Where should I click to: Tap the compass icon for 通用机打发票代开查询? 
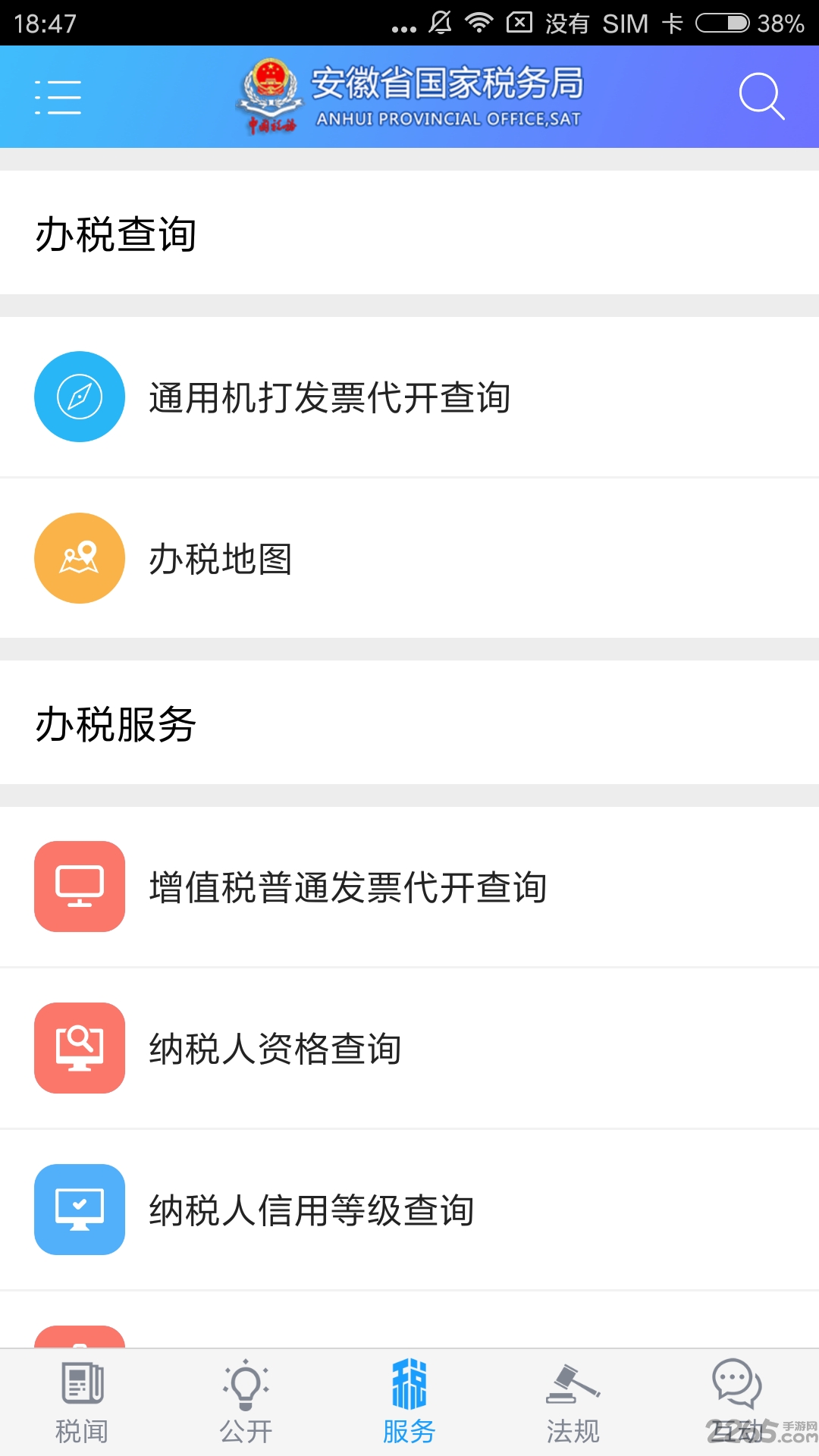[x=79, y=396]
